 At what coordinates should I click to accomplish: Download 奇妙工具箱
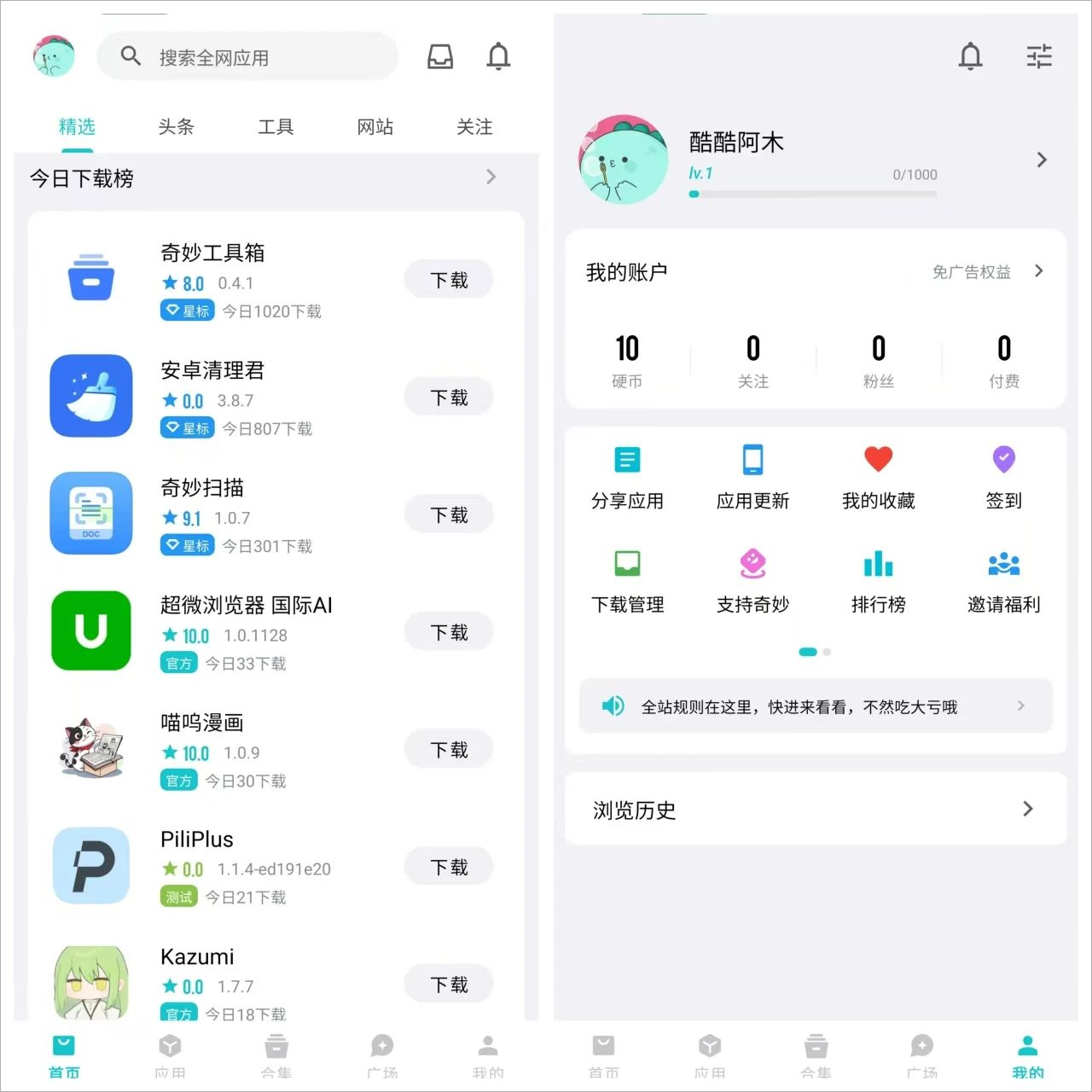pos(449,280)
